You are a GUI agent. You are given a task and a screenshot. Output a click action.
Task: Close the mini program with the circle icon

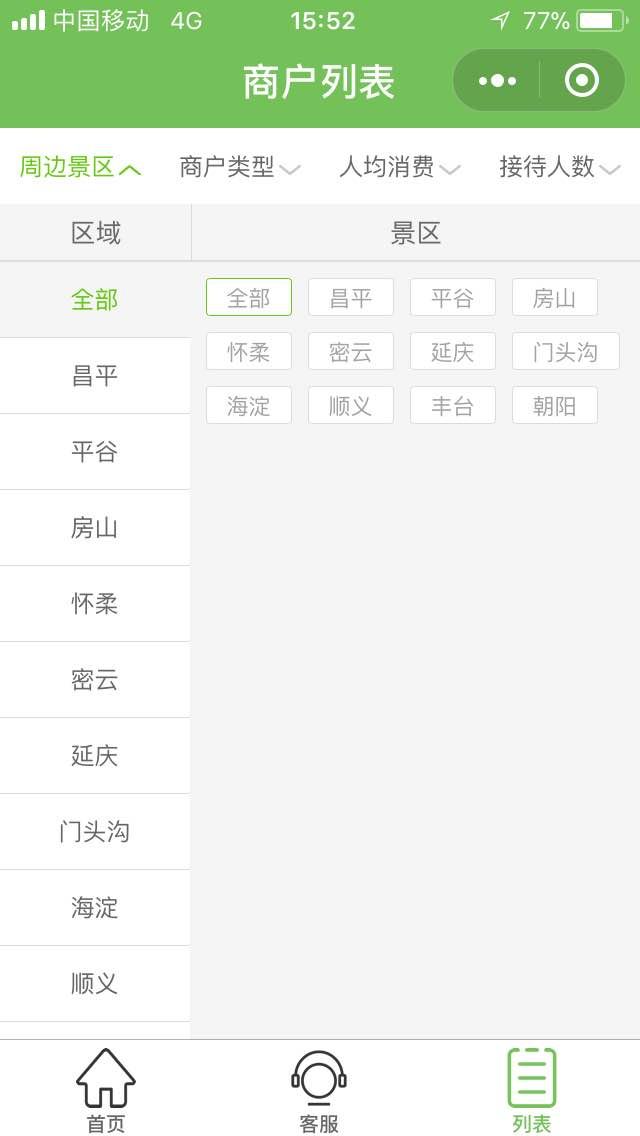[582, 80]
